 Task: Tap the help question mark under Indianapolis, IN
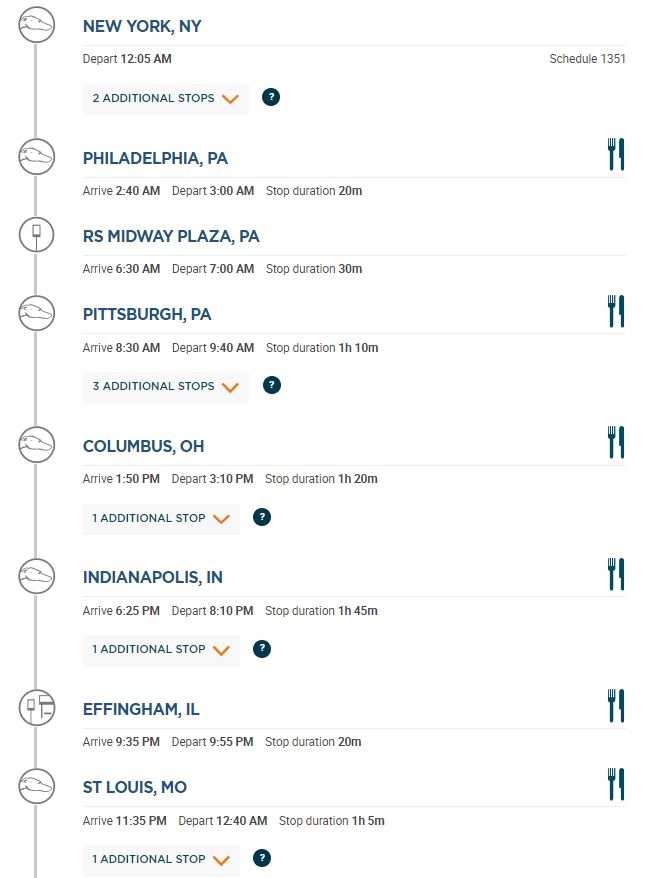pyautogui.click(x=262, y=648)
